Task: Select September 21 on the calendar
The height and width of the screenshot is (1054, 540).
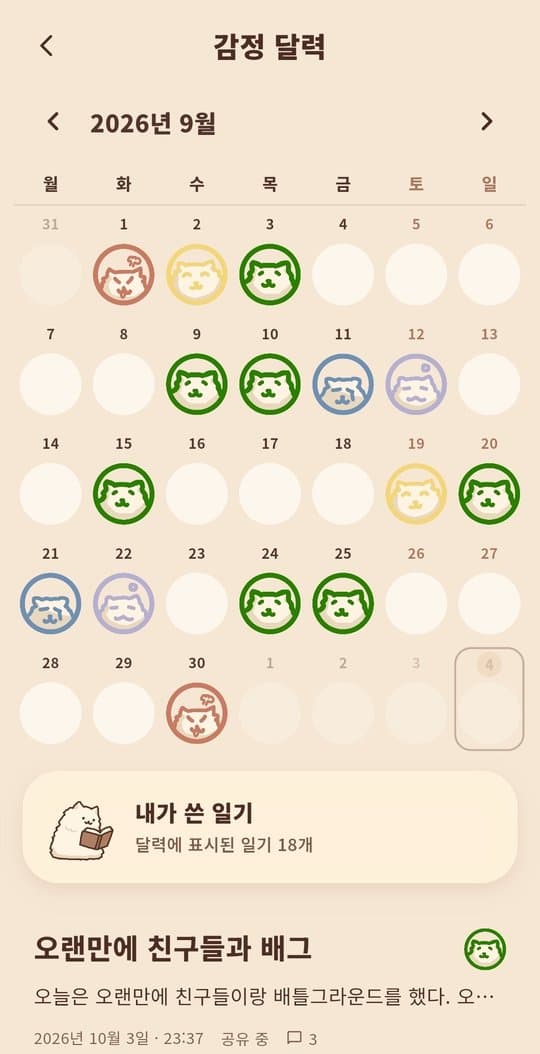Action: click(50, 604)
